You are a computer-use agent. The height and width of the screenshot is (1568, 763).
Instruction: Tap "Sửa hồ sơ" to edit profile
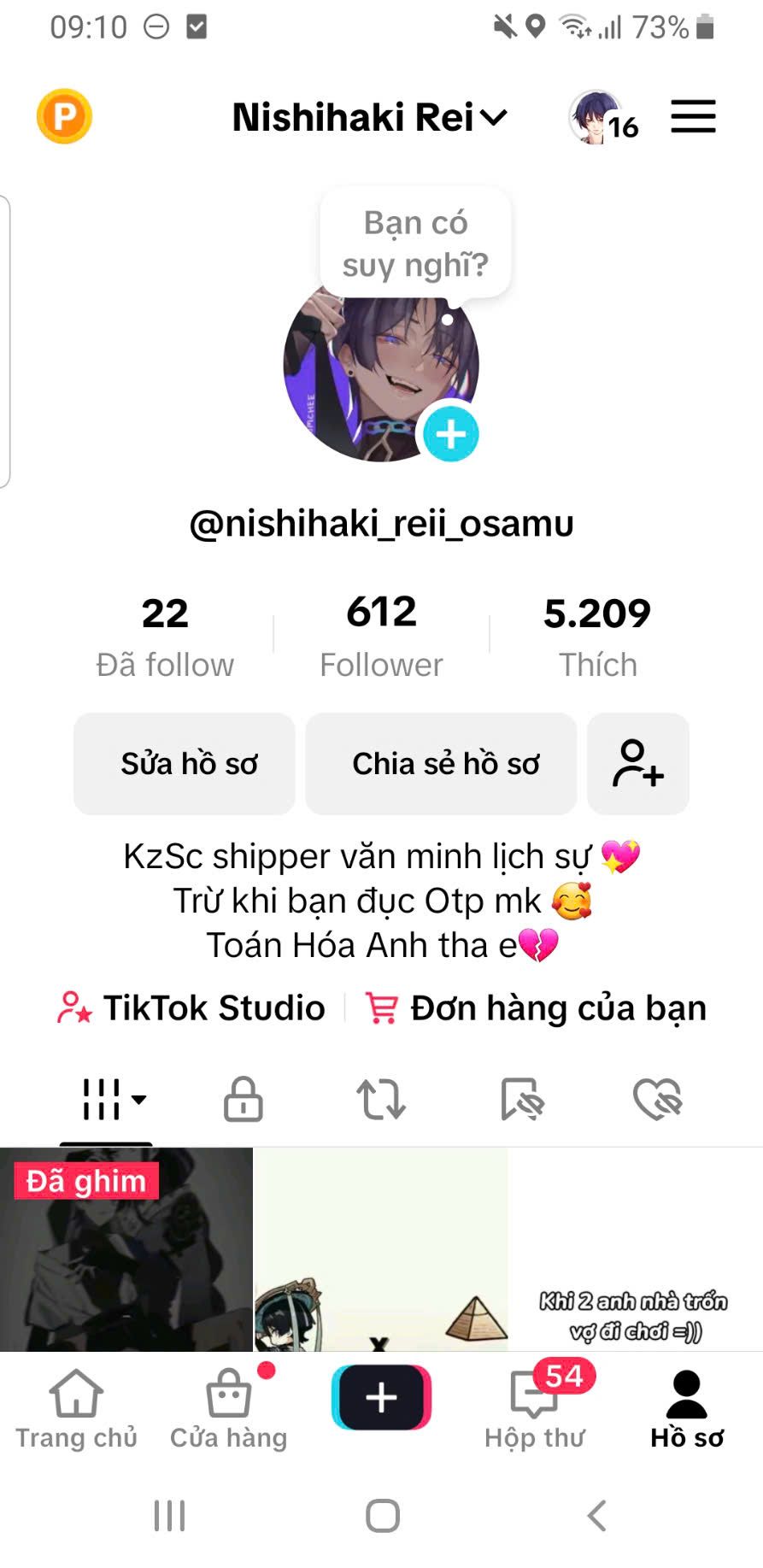click(x=185, y=764)
